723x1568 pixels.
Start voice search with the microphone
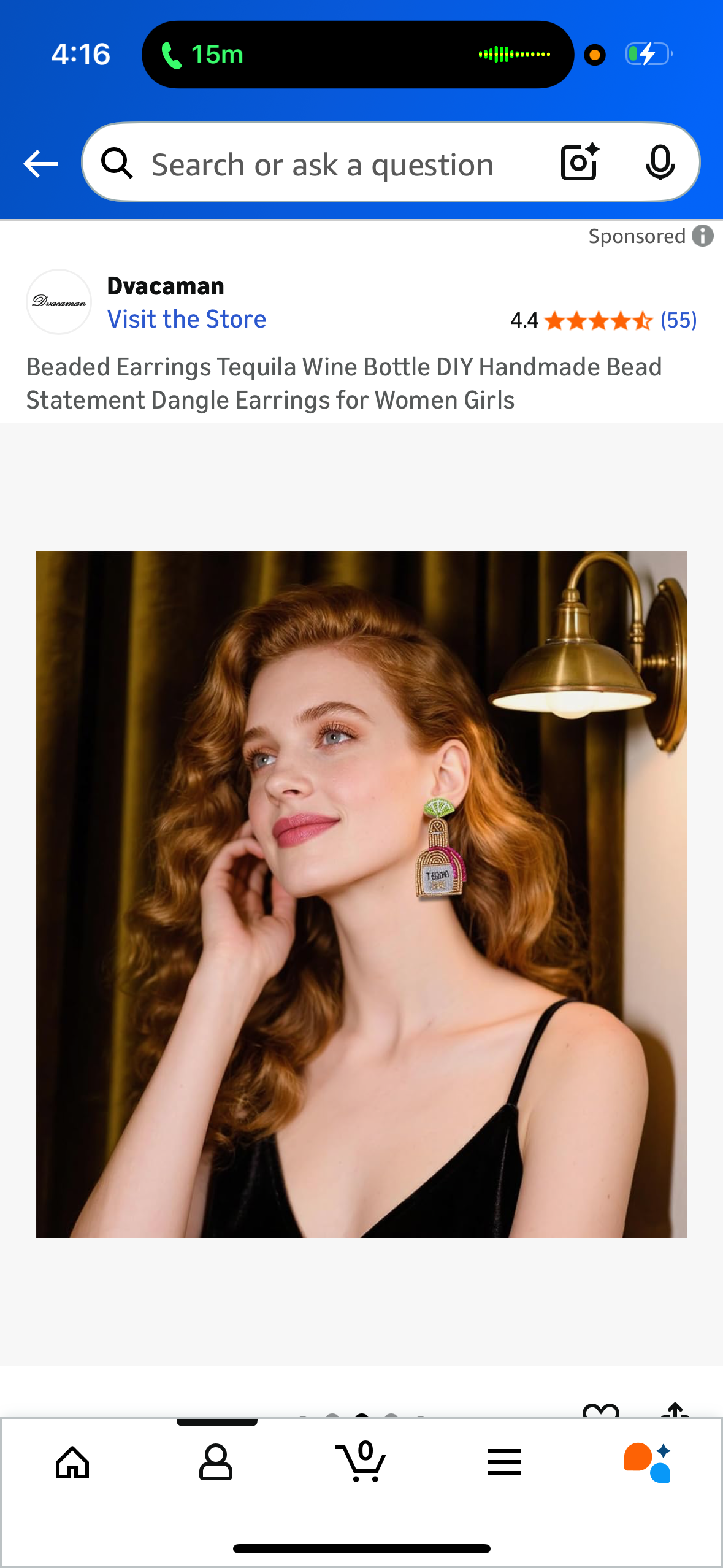tap(660, 163)
